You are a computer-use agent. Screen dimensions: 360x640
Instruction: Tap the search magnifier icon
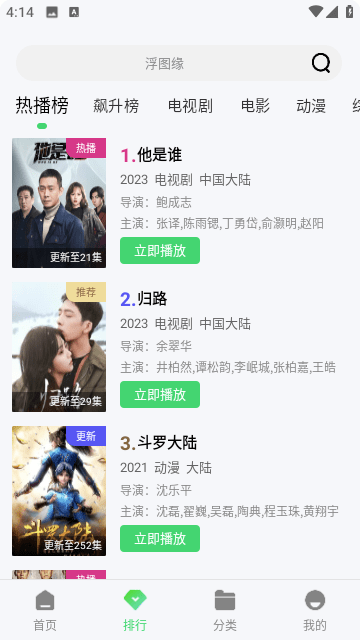click(x=321, y=63)
